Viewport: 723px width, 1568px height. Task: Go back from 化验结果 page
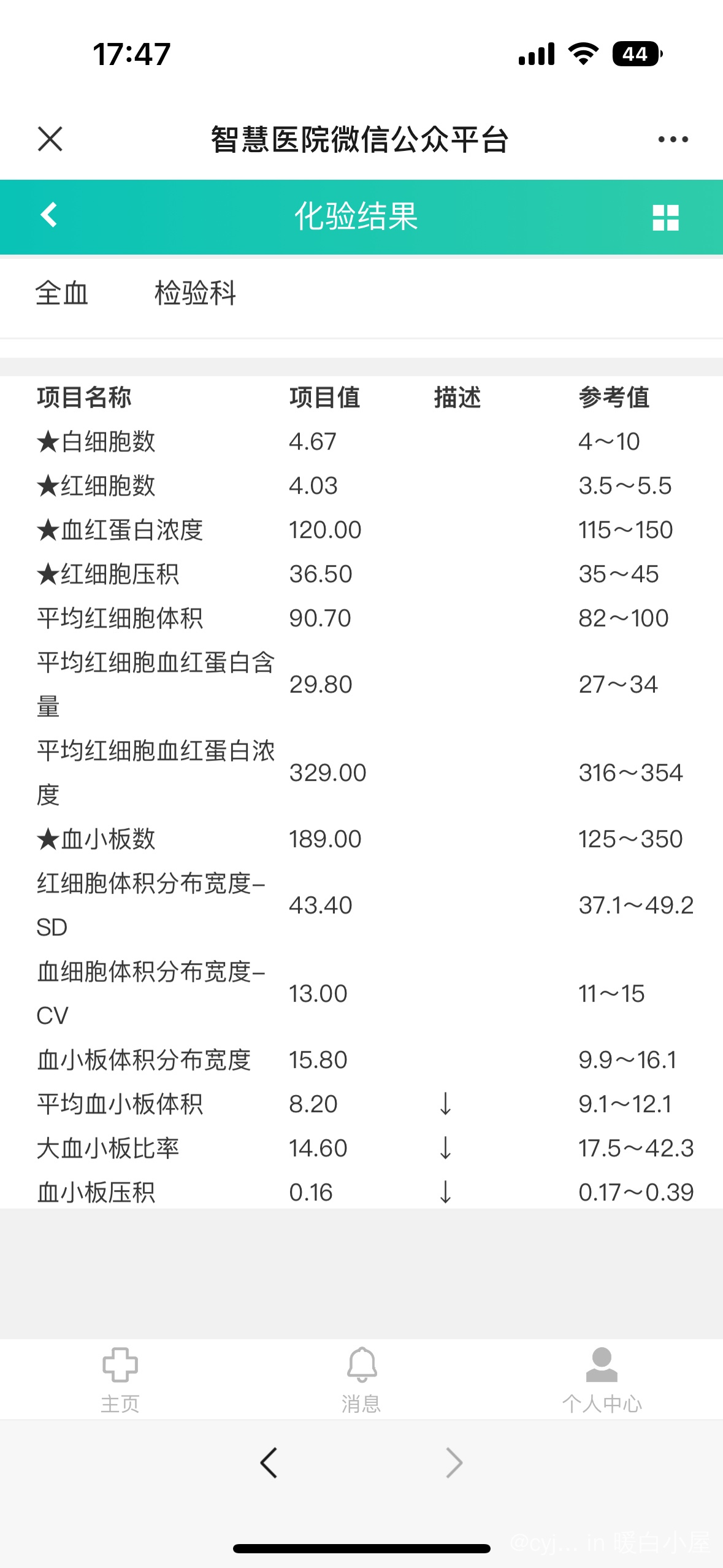[x=49, y=215]
